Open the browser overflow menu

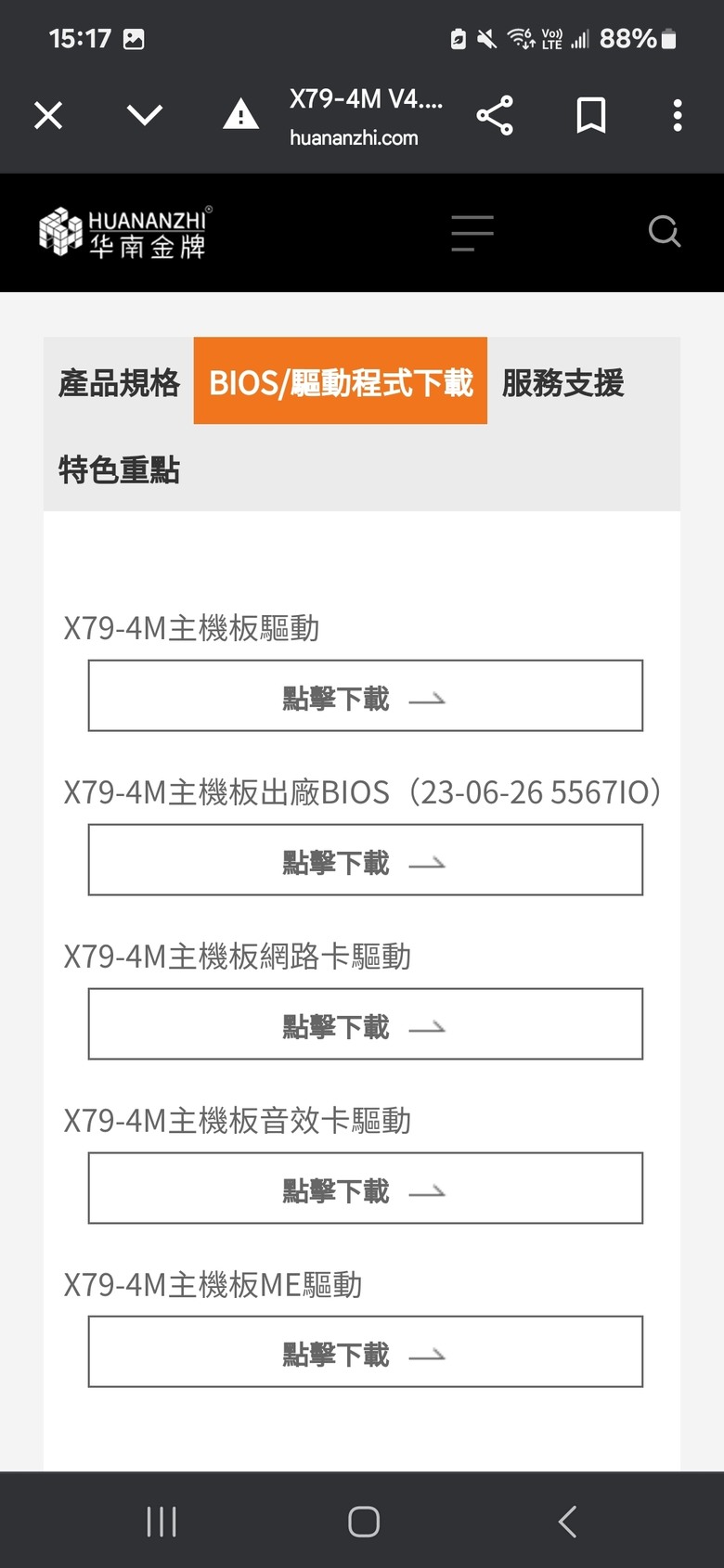point(678,116)
